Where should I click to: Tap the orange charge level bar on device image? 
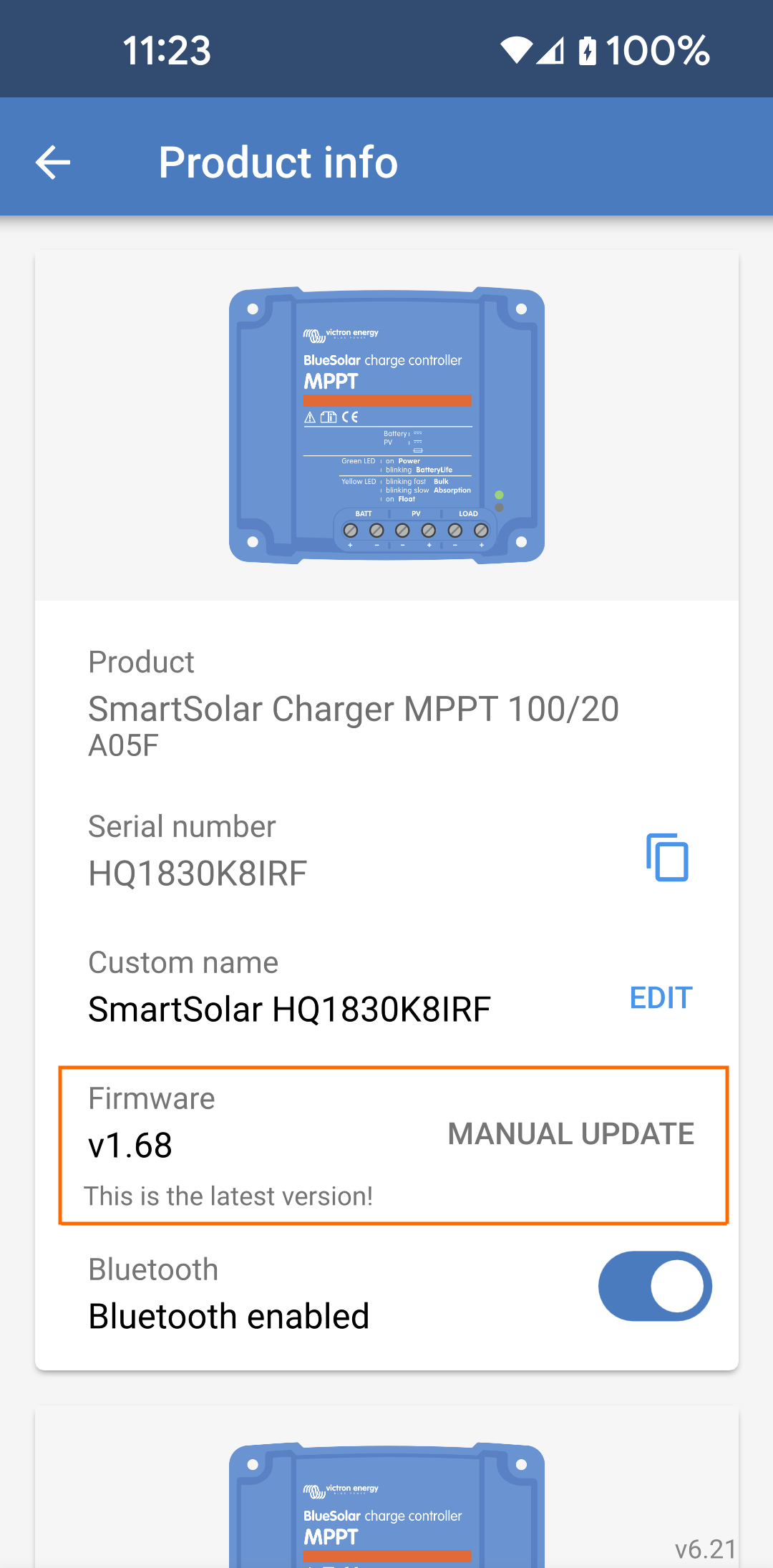coord(386,401)
